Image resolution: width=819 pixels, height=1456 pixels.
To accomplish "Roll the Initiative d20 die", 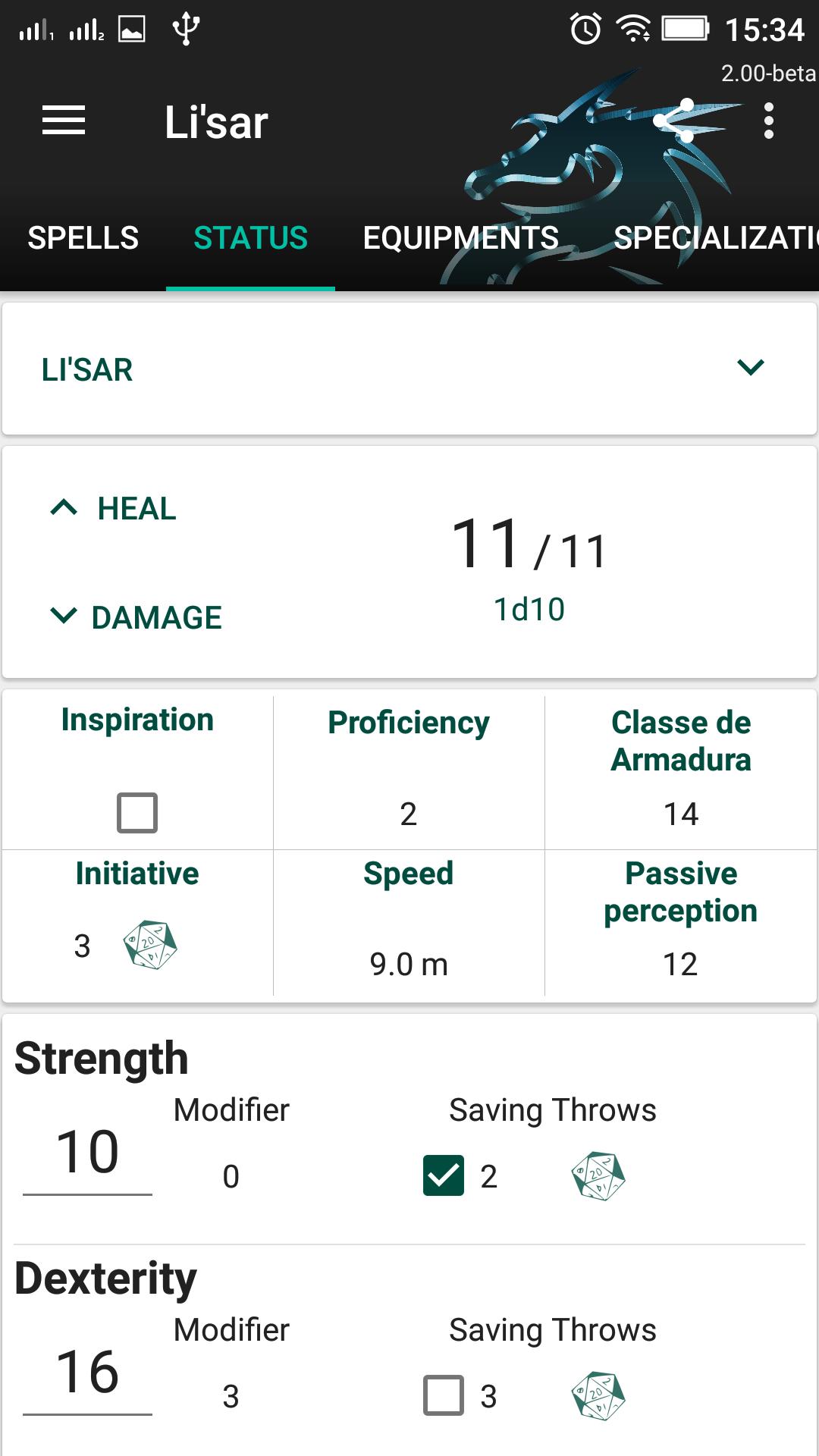I will tap(149, 944).
